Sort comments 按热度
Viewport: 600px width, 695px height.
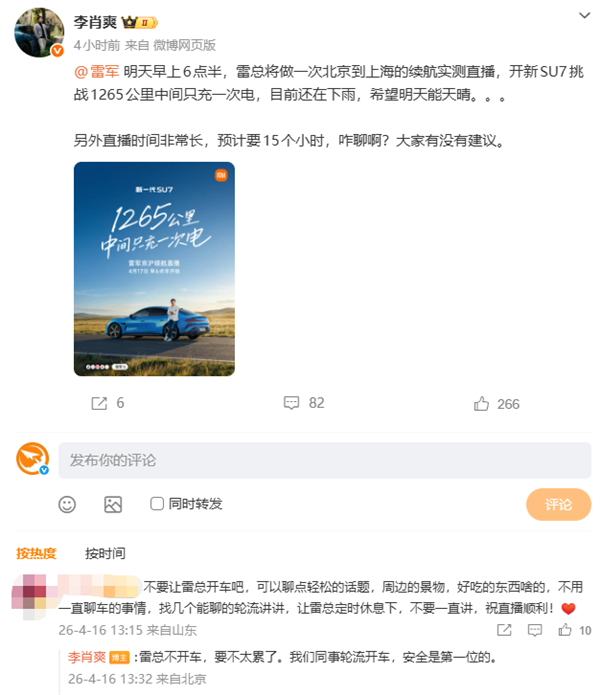pos(36,553)
